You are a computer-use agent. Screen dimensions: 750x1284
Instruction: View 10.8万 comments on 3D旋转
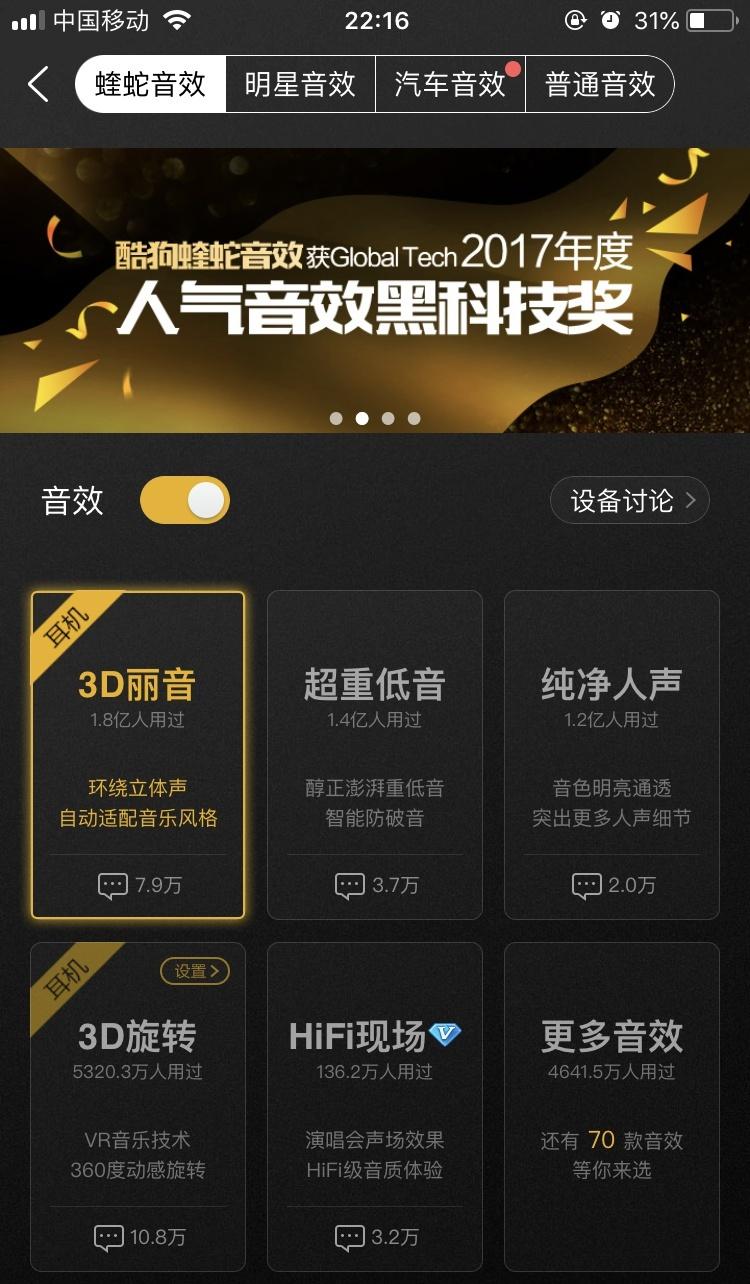click(139, 1237)
